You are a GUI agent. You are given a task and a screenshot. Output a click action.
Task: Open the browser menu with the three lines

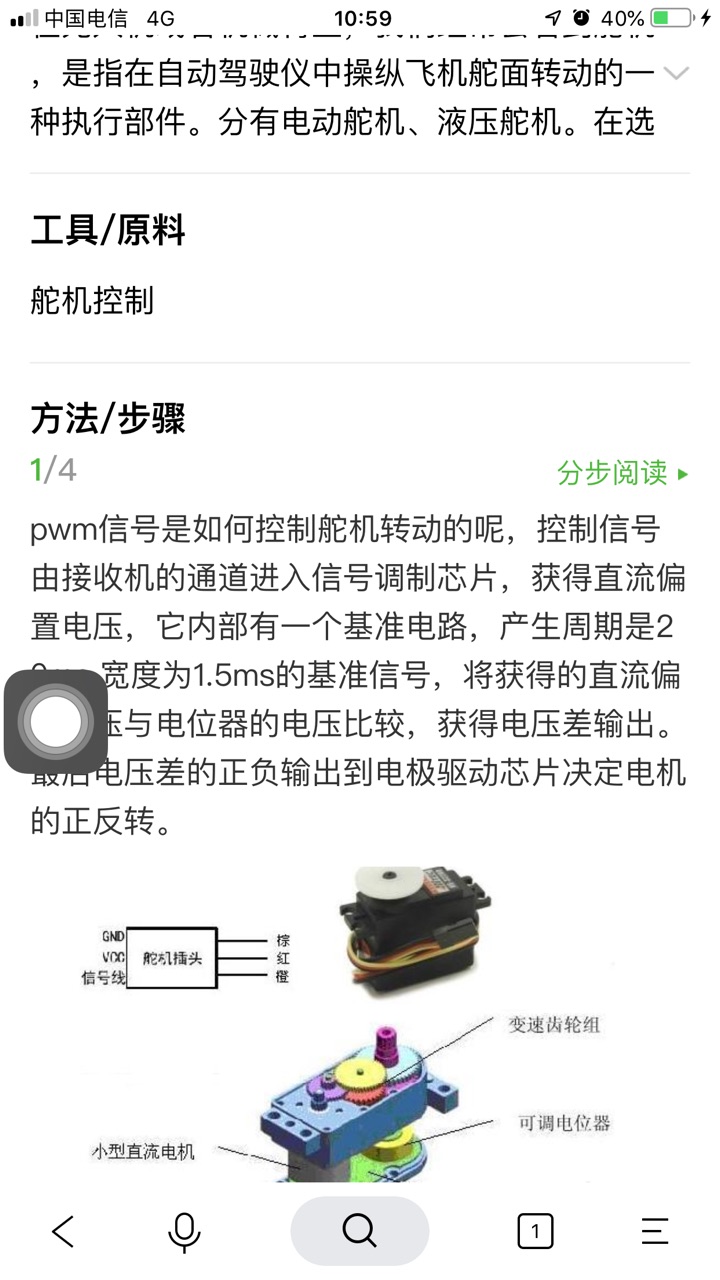(655, 1231)
